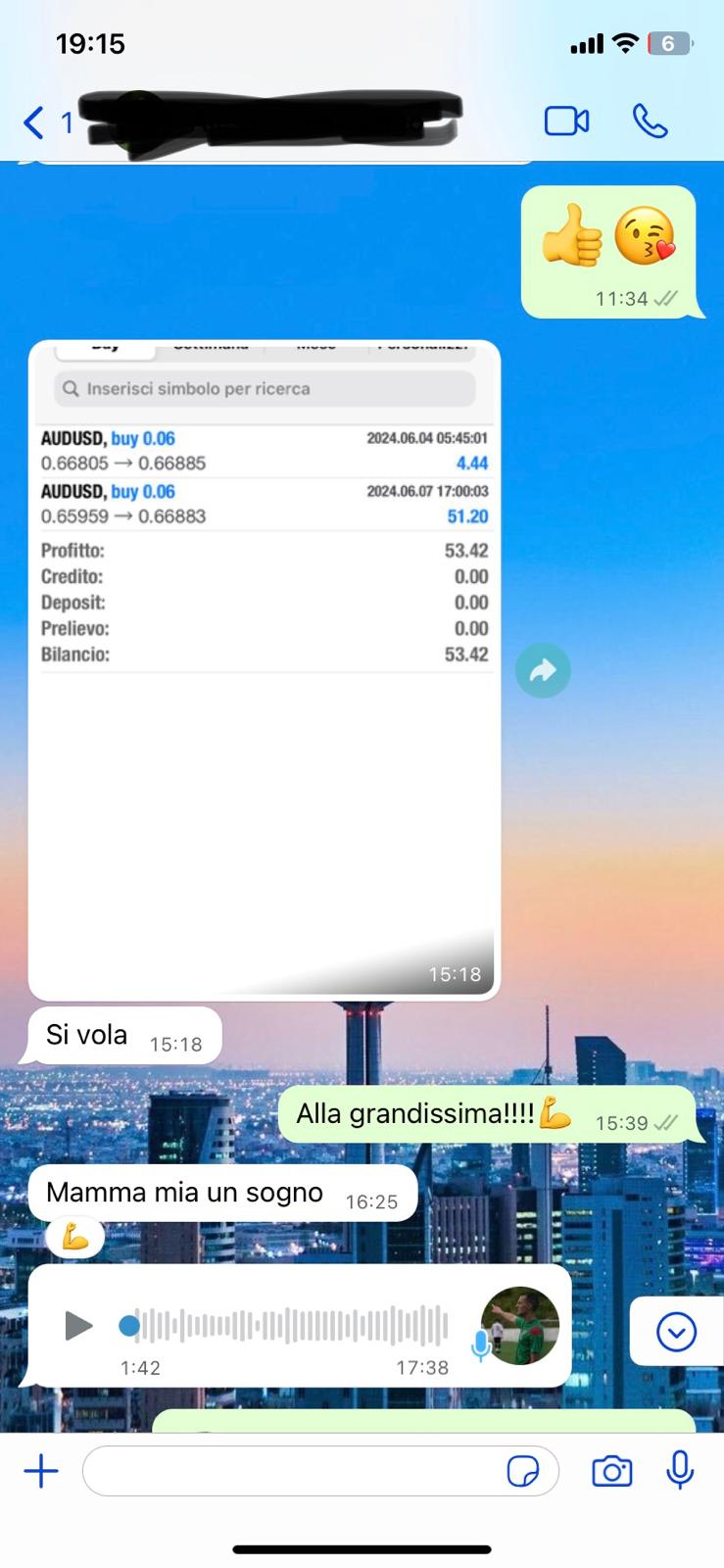Forward the trading screenshot via share arrow
724x1568 pixels.
click(543, 669)
